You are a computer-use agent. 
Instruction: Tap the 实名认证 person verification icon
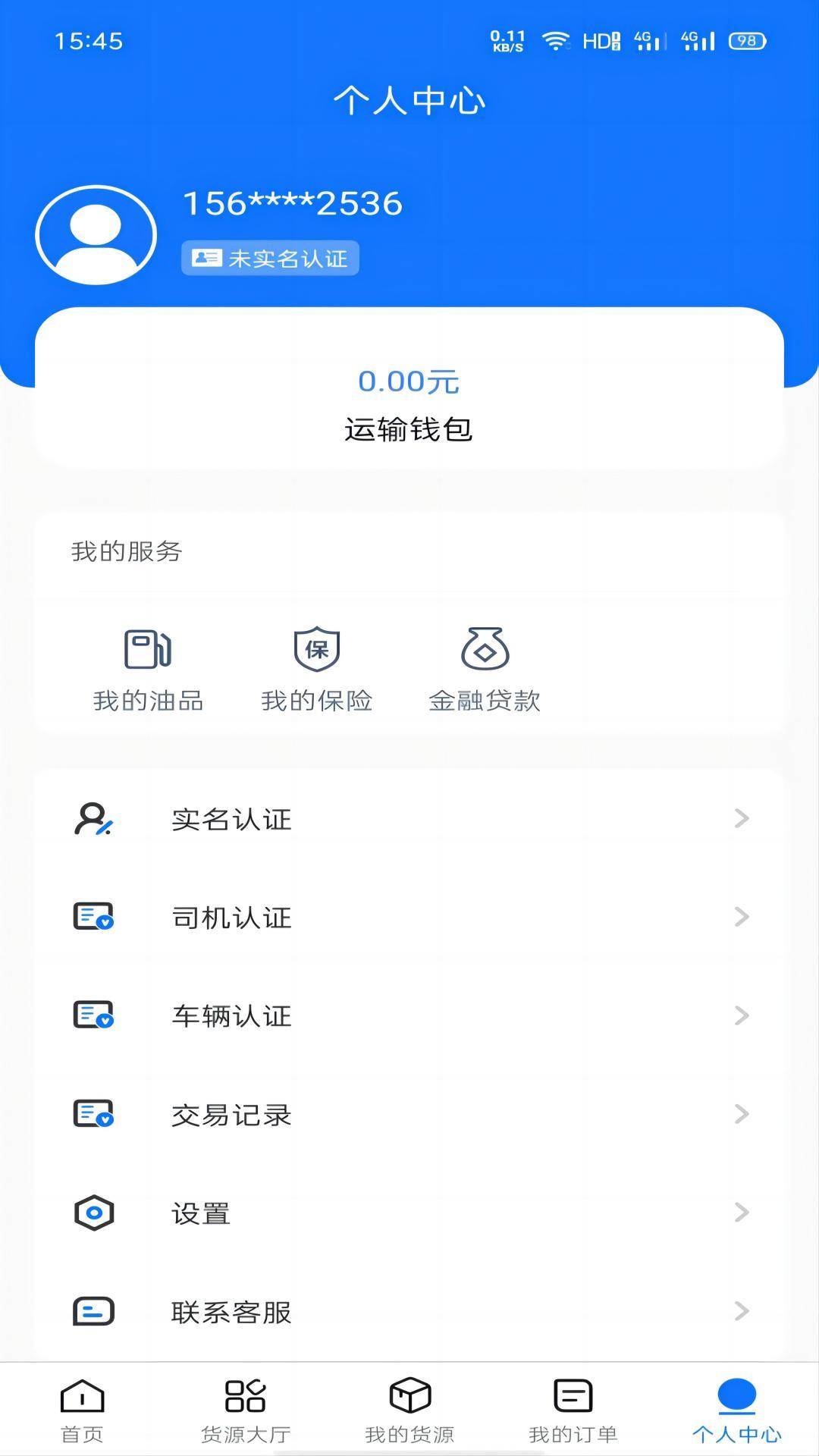point(93,818)
